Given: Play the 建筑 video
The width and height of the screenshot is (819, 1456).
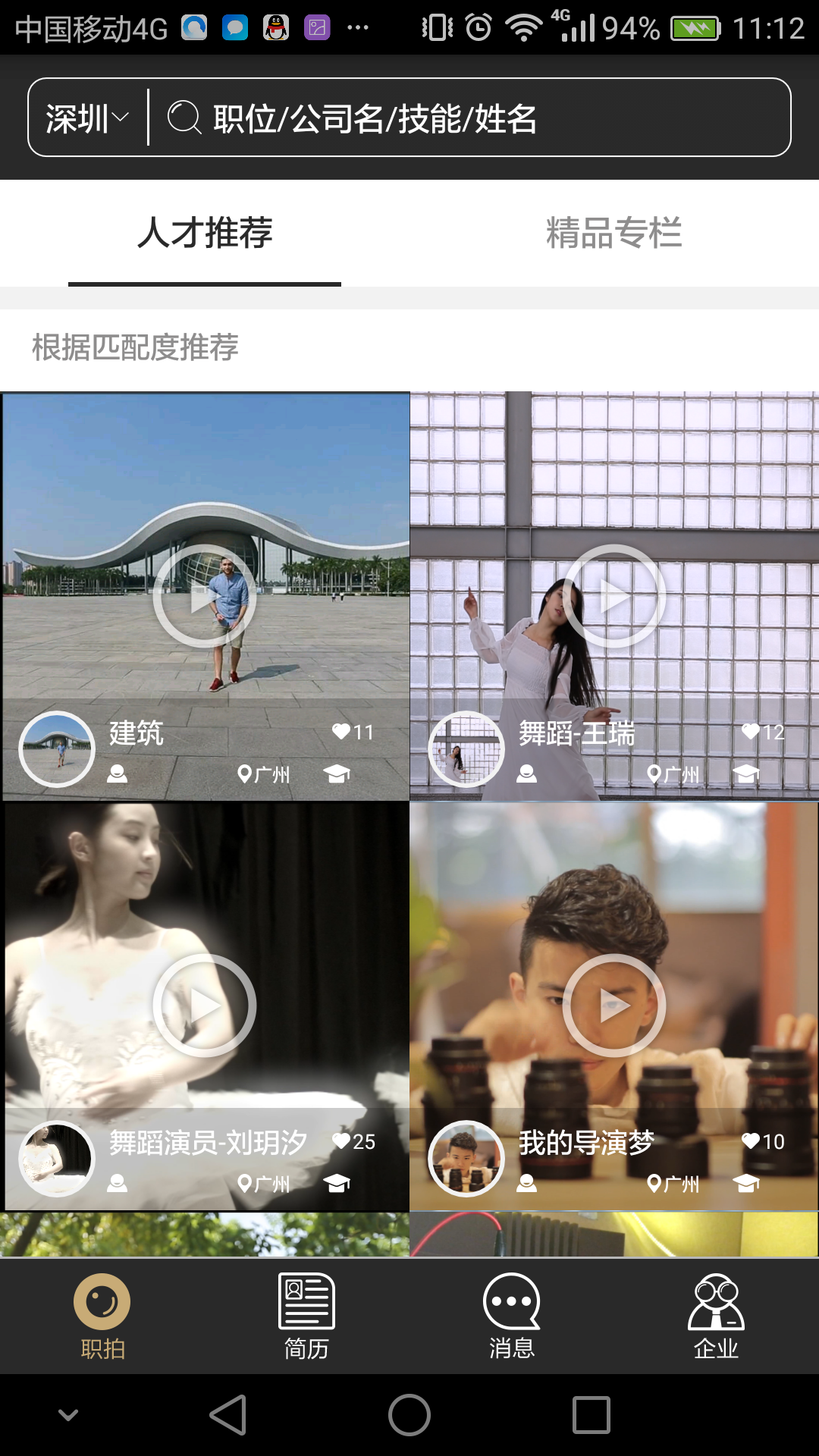Looking at the screenshot, I should coord(205,596).
